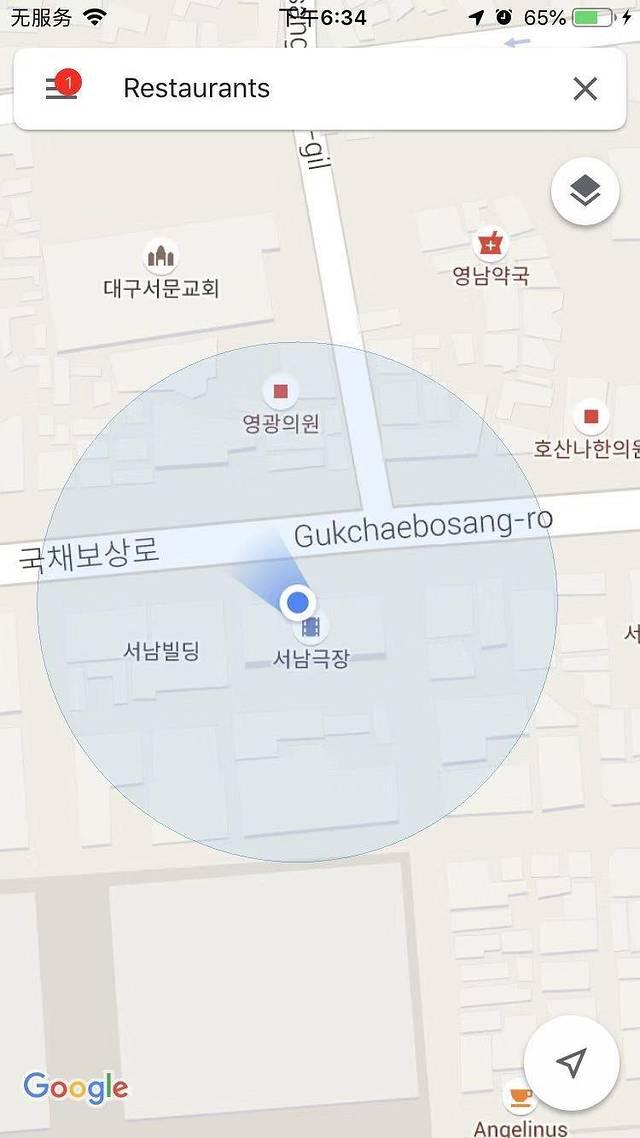640x1138 pixels.
Task: Open the map layers selector
Action: click(585, 192)
